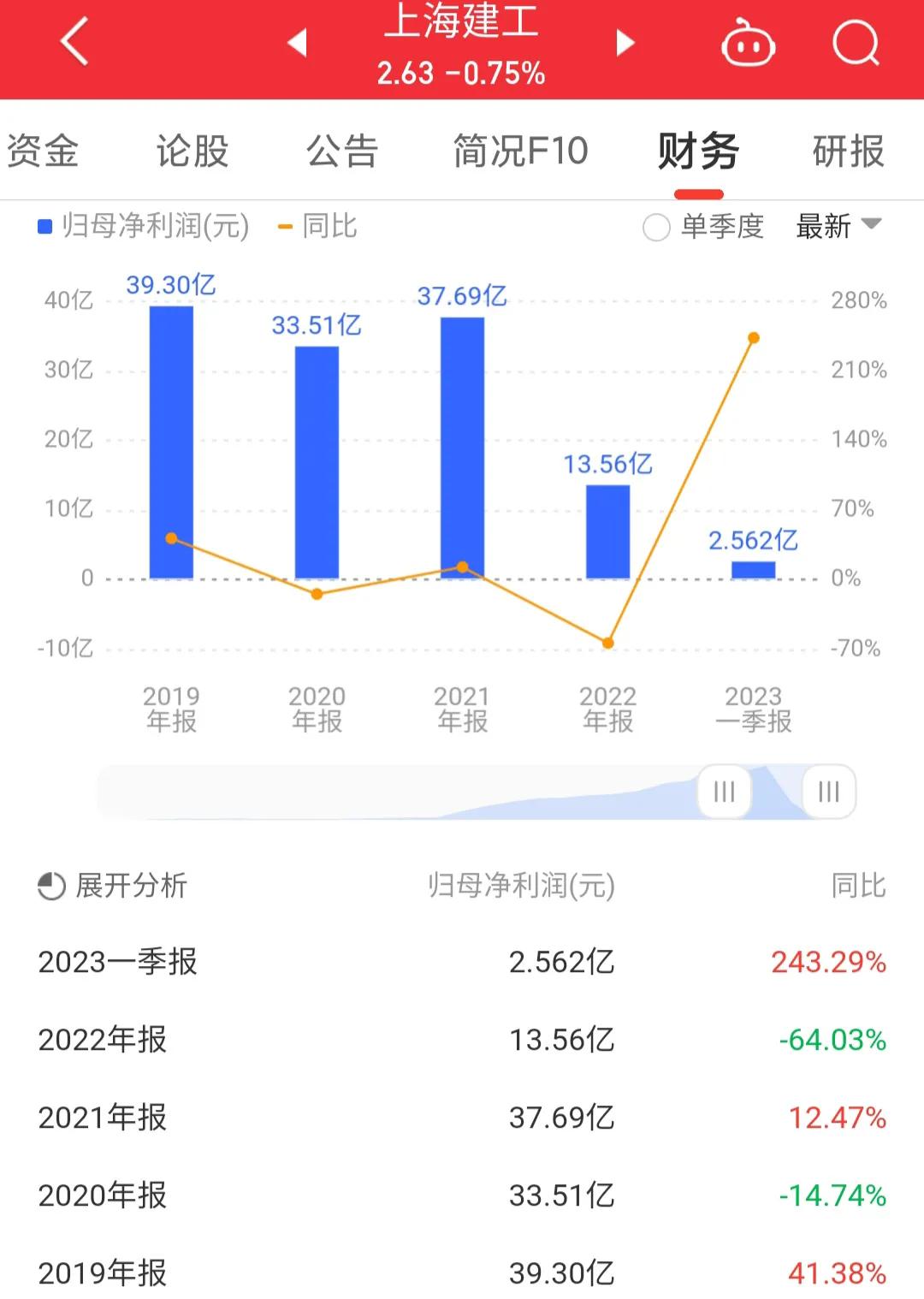Tap the left scrollbar handle icon

723,792
